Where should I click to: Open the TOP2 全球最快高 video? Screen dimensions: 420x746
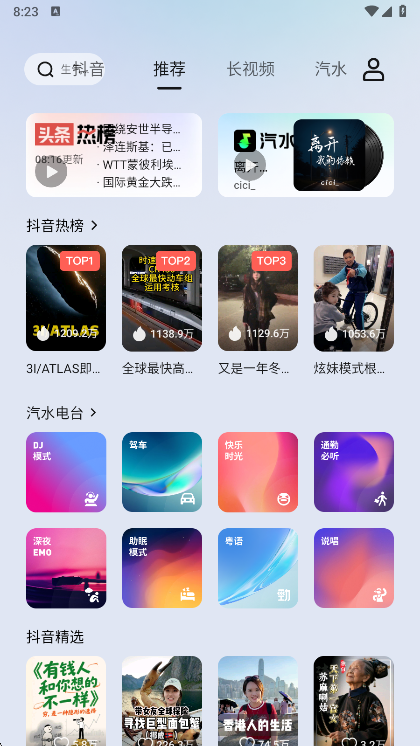pos(162,298)
